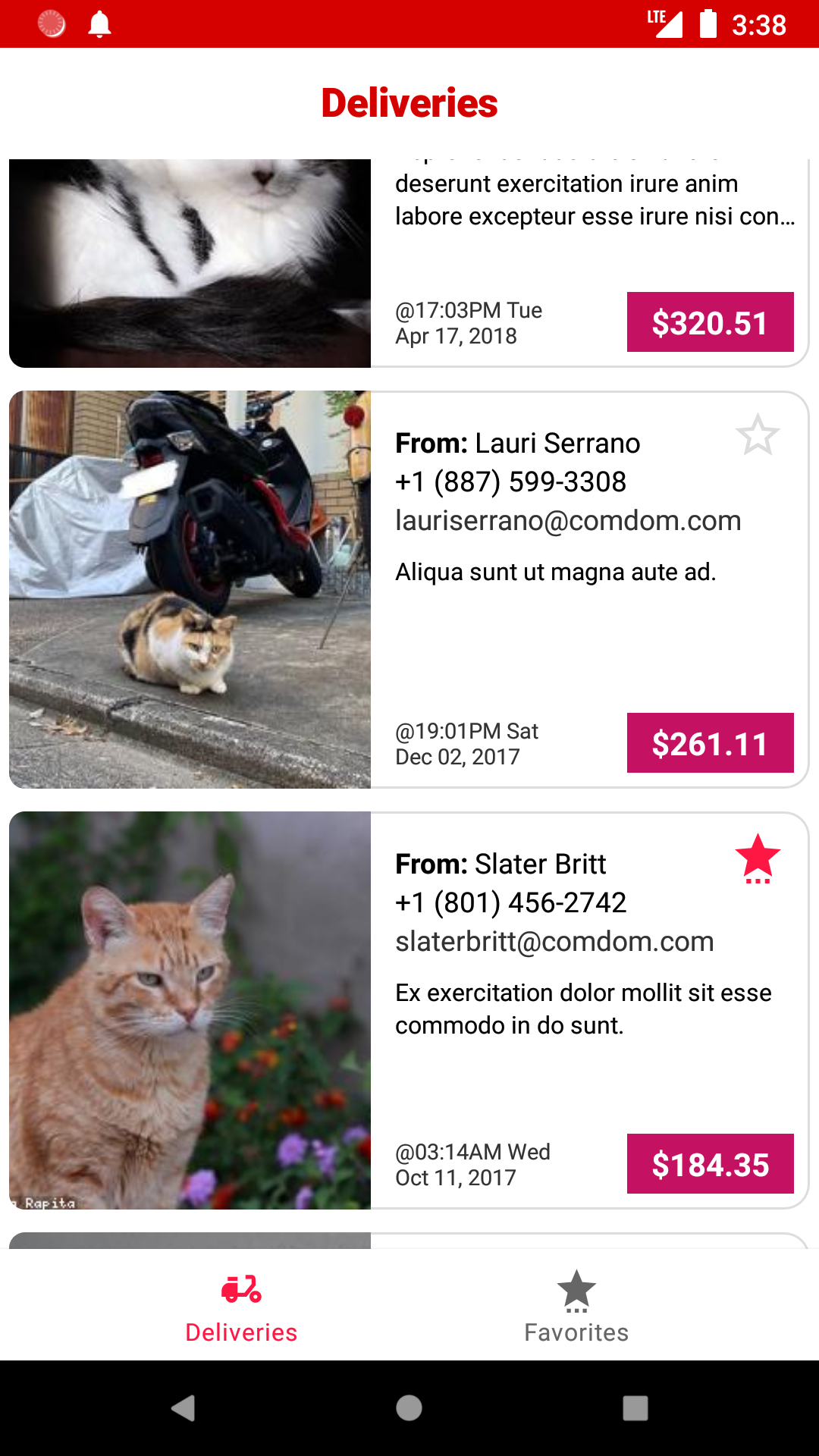Switch to the Favorites tab
The image size is (819, 1456).
(x=576, y=1306)
